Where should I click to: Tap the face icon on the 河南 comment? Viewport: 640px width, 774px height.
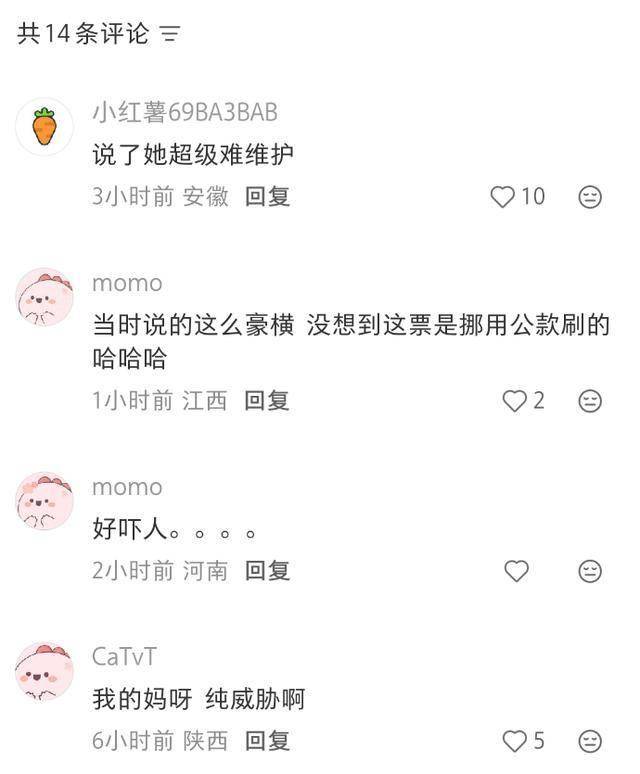(590, 571)
